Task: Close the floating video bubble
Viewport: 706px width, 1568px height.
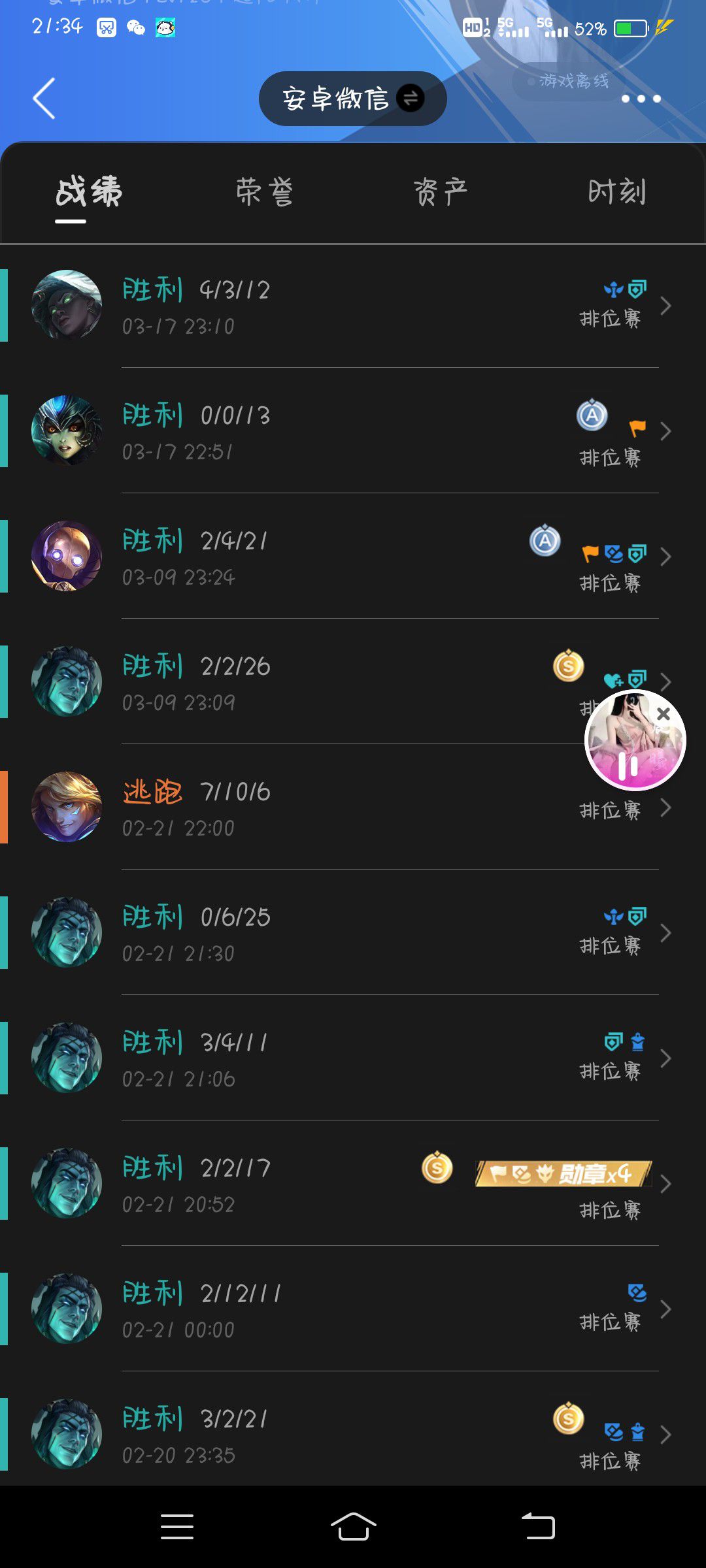Action: [664, 713]
